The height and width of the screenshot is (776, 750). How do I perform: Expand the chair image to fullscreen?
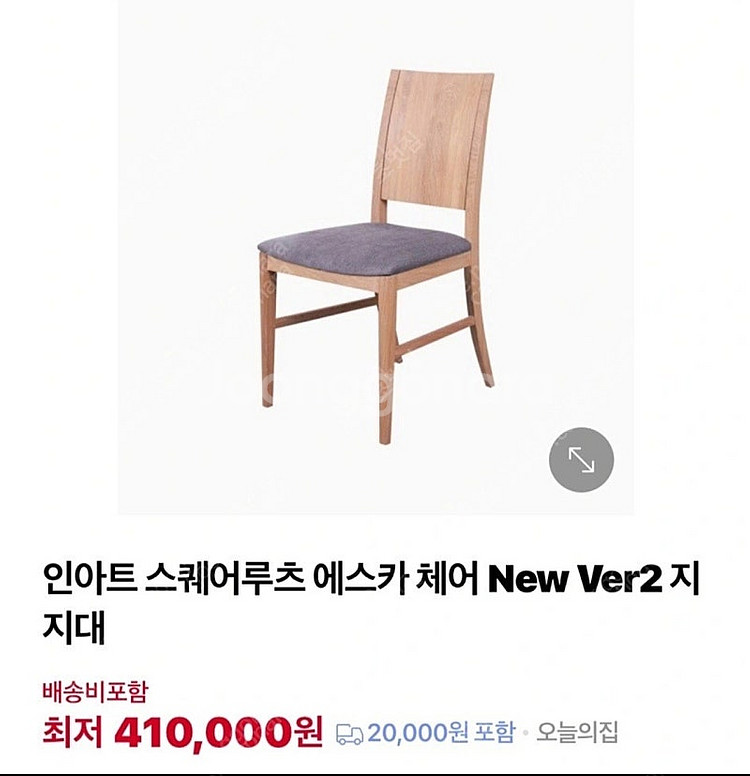click(581, 459)
